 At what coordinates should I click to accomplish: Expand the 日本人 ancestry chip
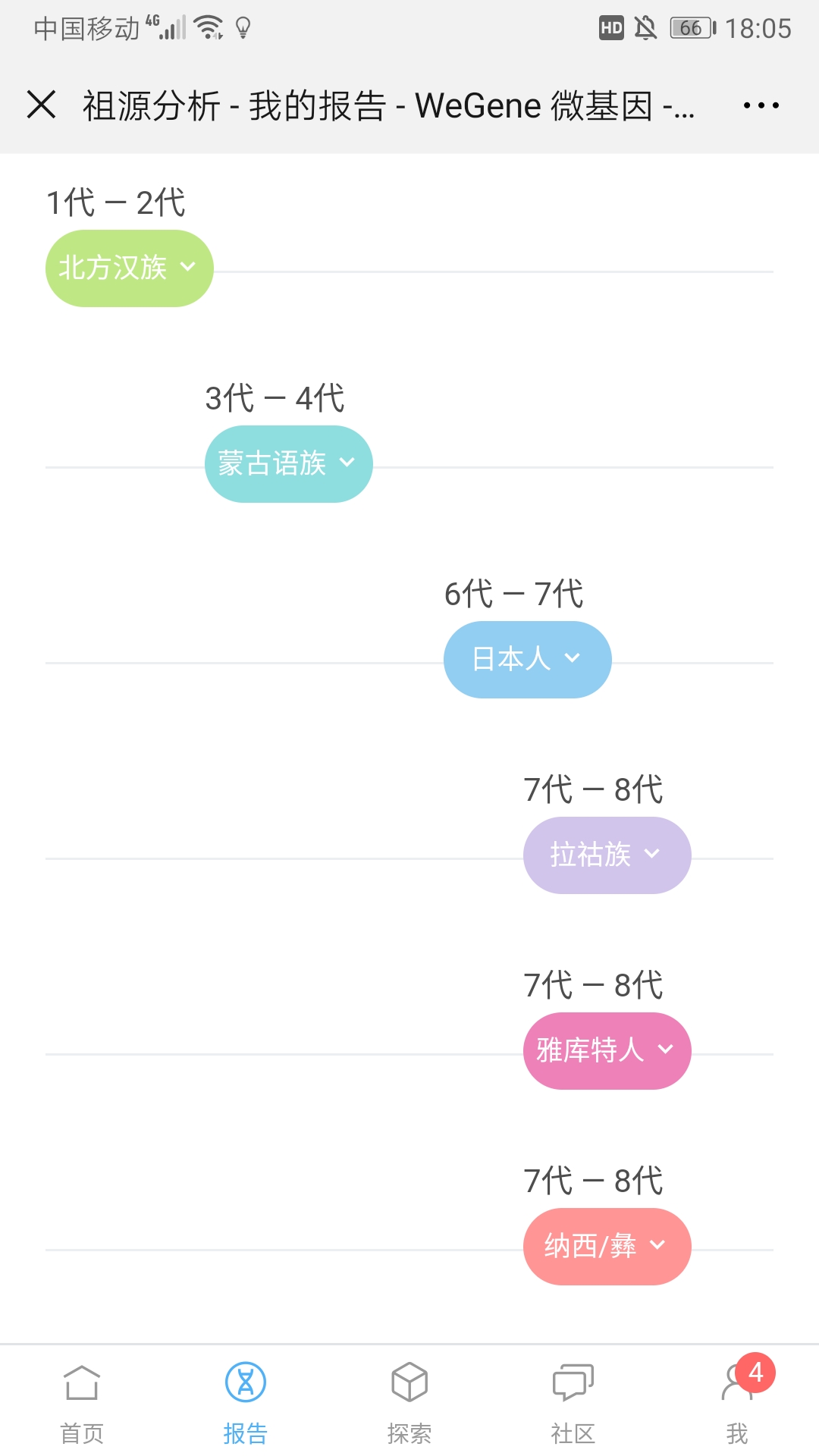[527, 660]
